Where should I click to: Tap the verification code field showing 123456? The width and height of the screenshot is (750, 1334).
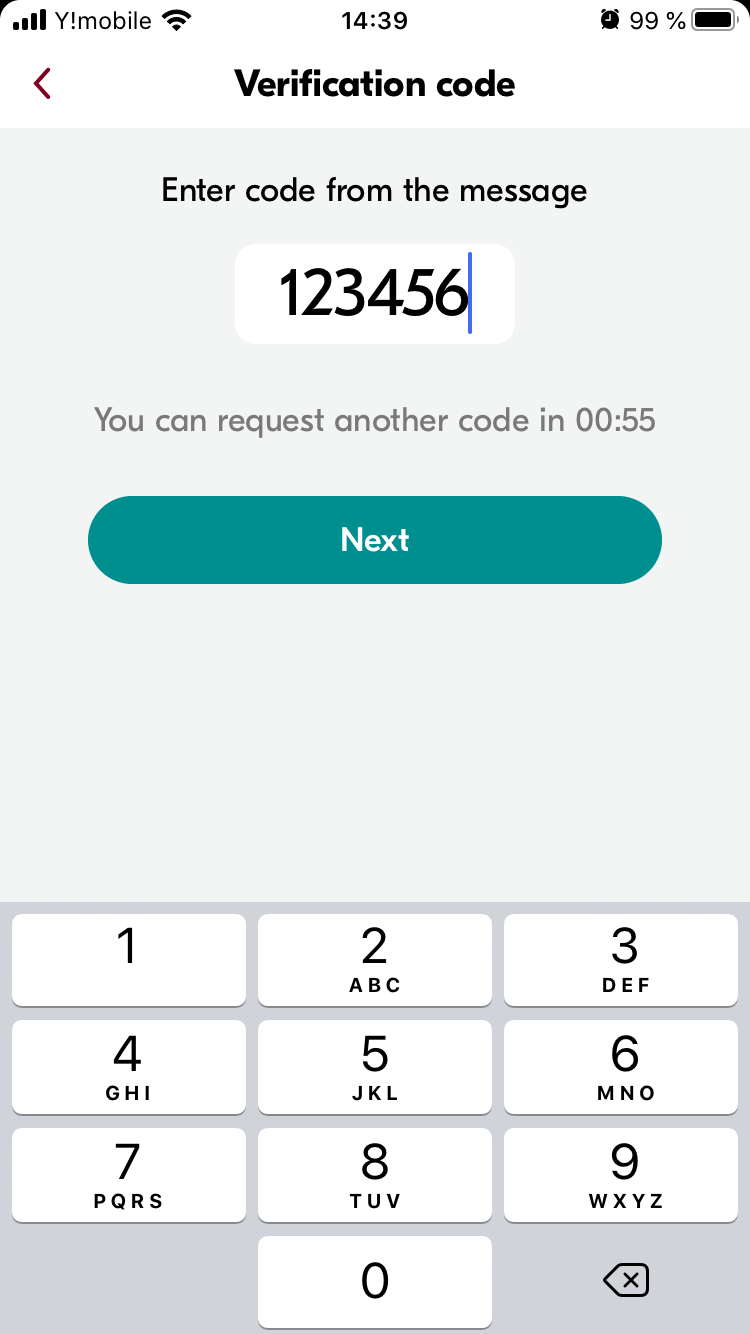click(375, 294)
